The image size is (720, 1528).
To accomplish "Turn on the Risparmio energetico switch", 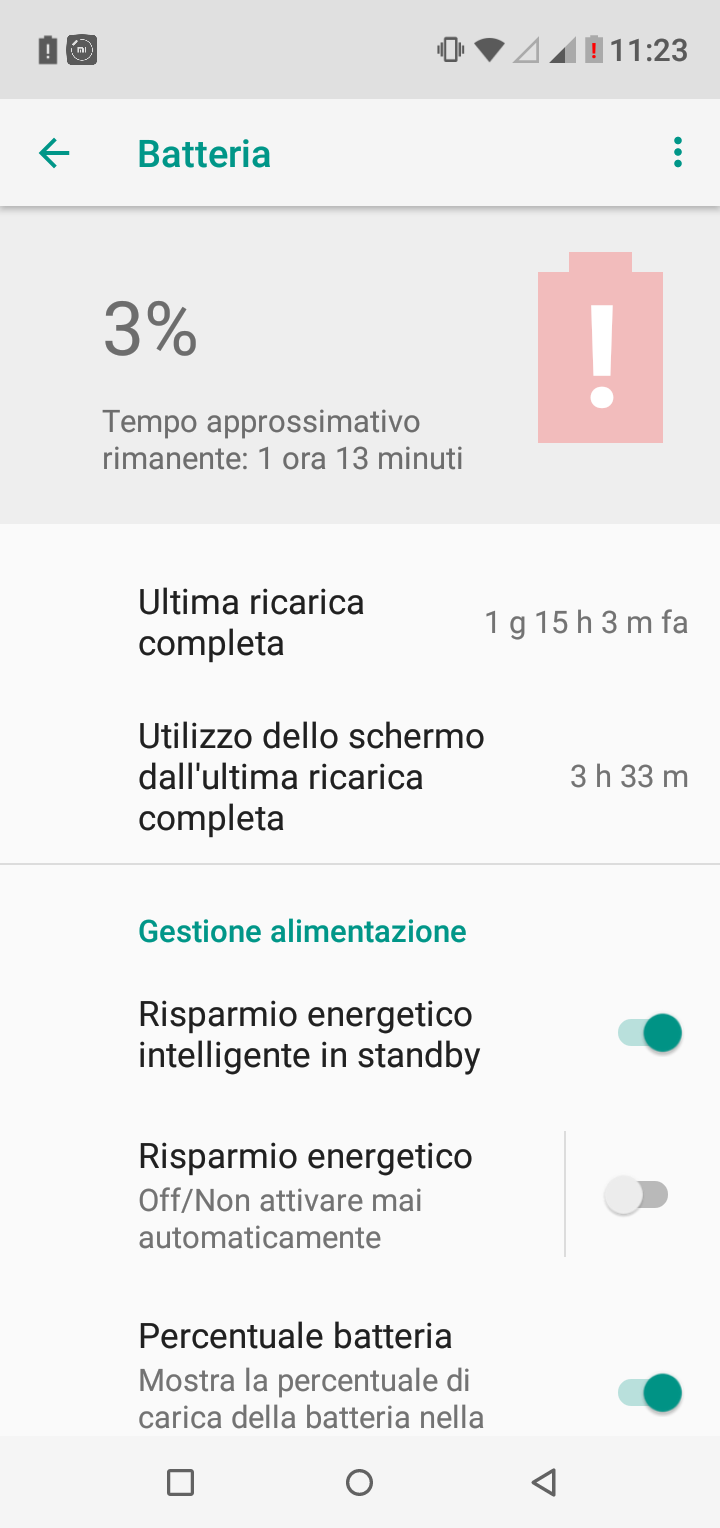I will pos(637,1195).
